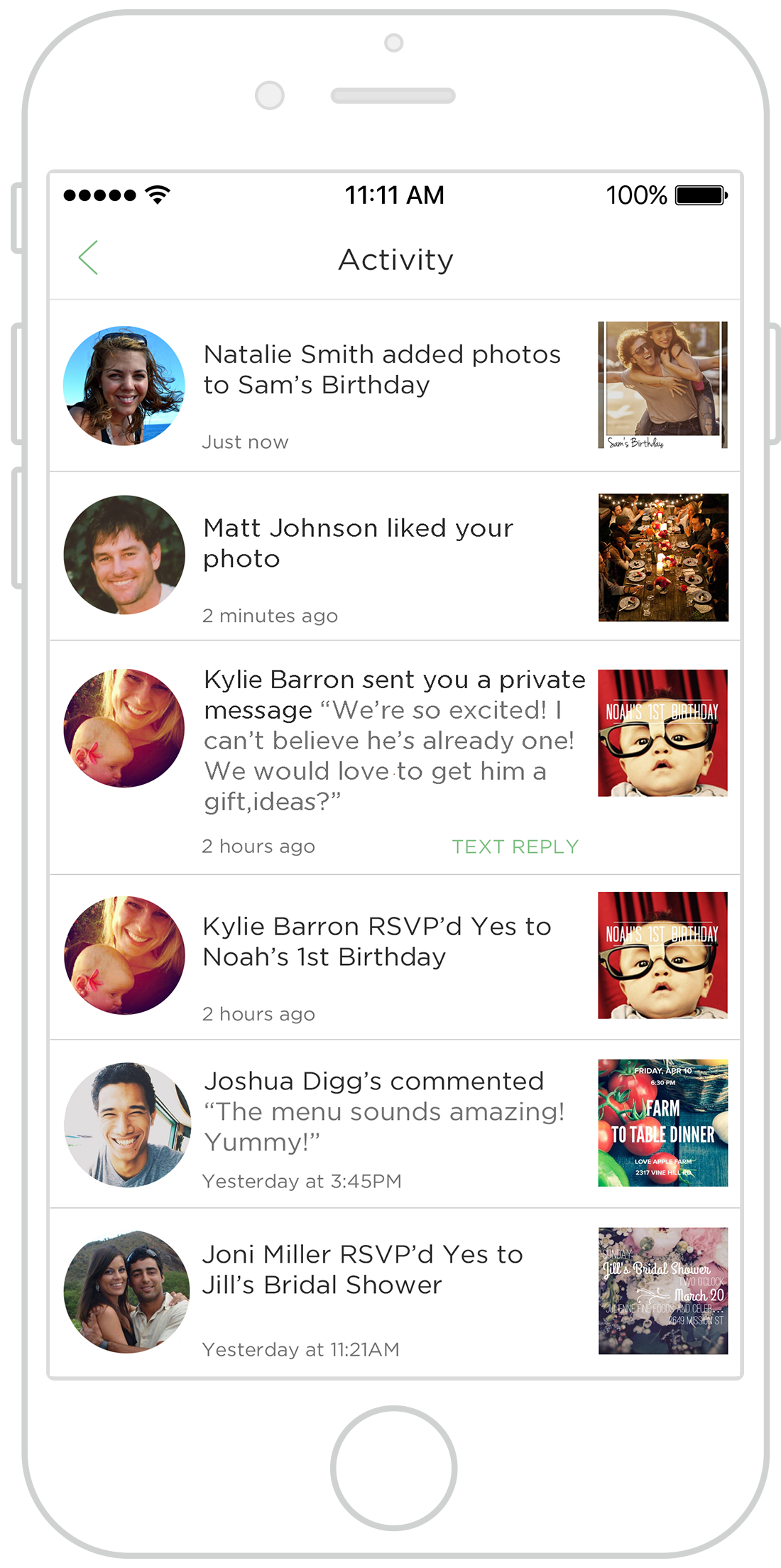
Task: Open the Farm to Table Dinner invitation
Action: pos(662,1123)
